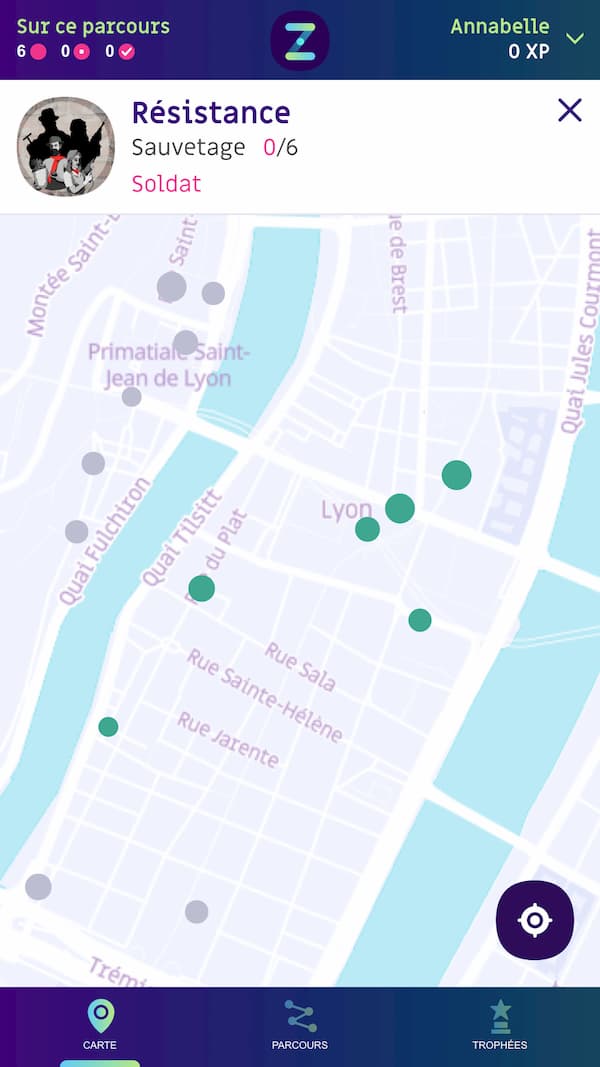Expand the Annabelle profile dropdown
This screenshot has width=600, height=1067.
[x=575, y=38]
